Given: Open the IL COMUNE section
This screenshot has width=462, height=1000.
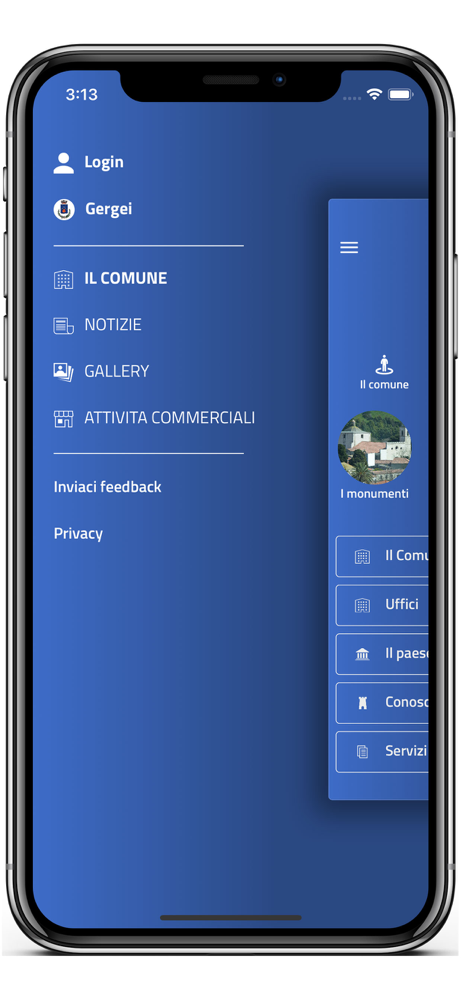Looking at the screenshot, I should 110,279.
